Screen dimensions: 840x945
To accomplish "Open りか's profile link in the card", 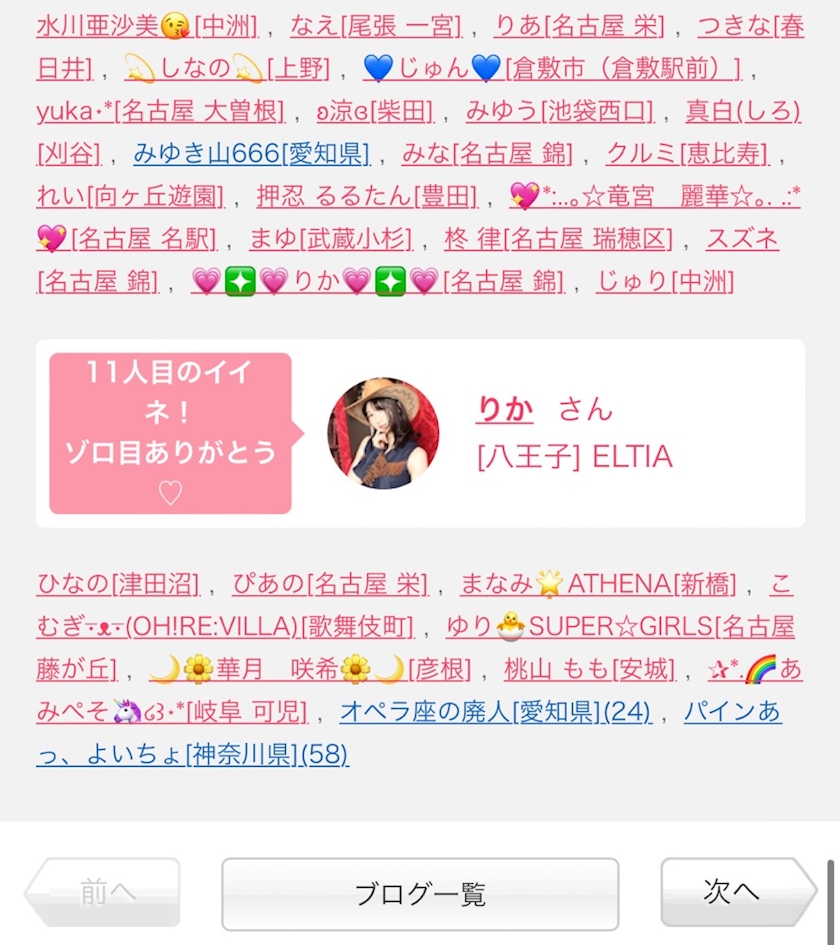I will [504, 409].
